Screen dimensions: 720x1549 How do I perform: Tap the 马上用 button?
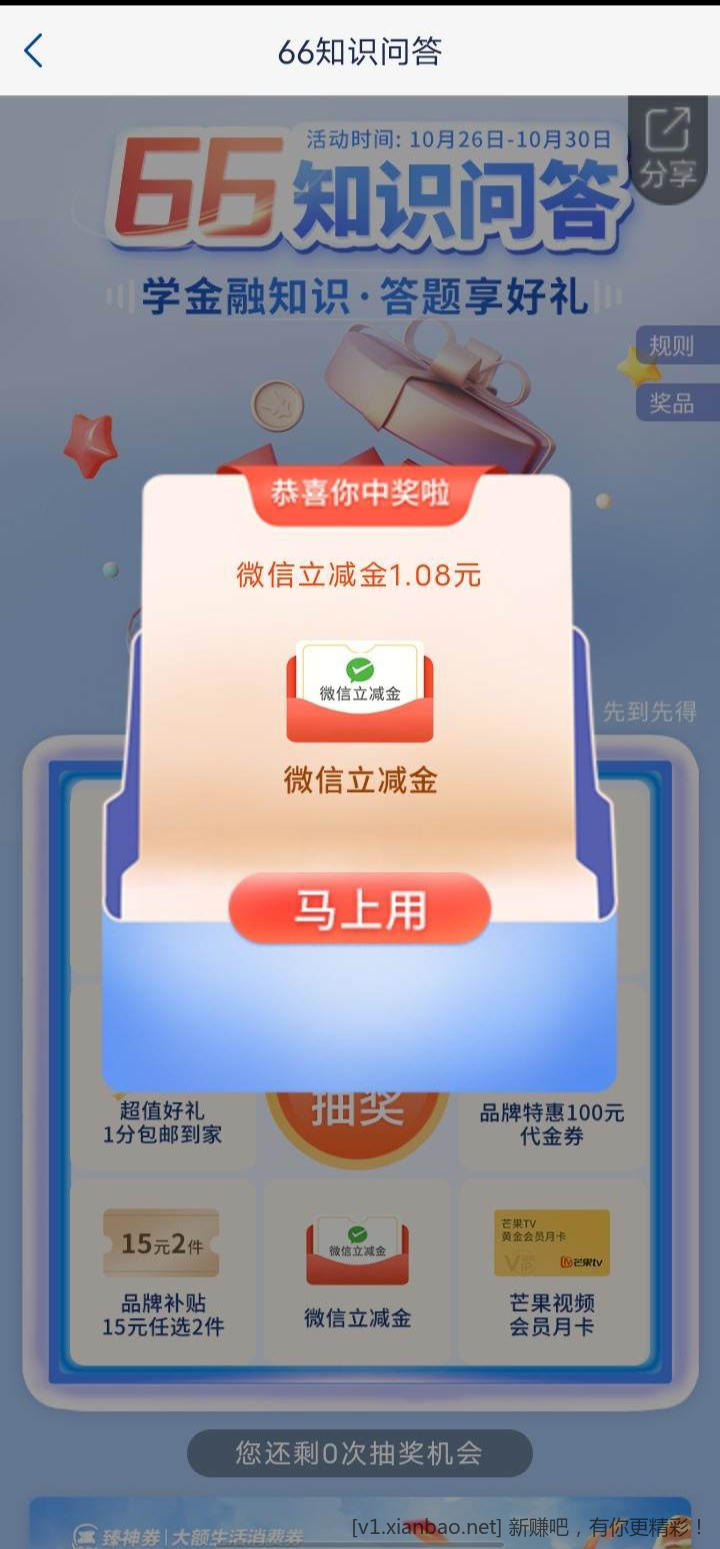pyautogui.click(x=360, y=908)
